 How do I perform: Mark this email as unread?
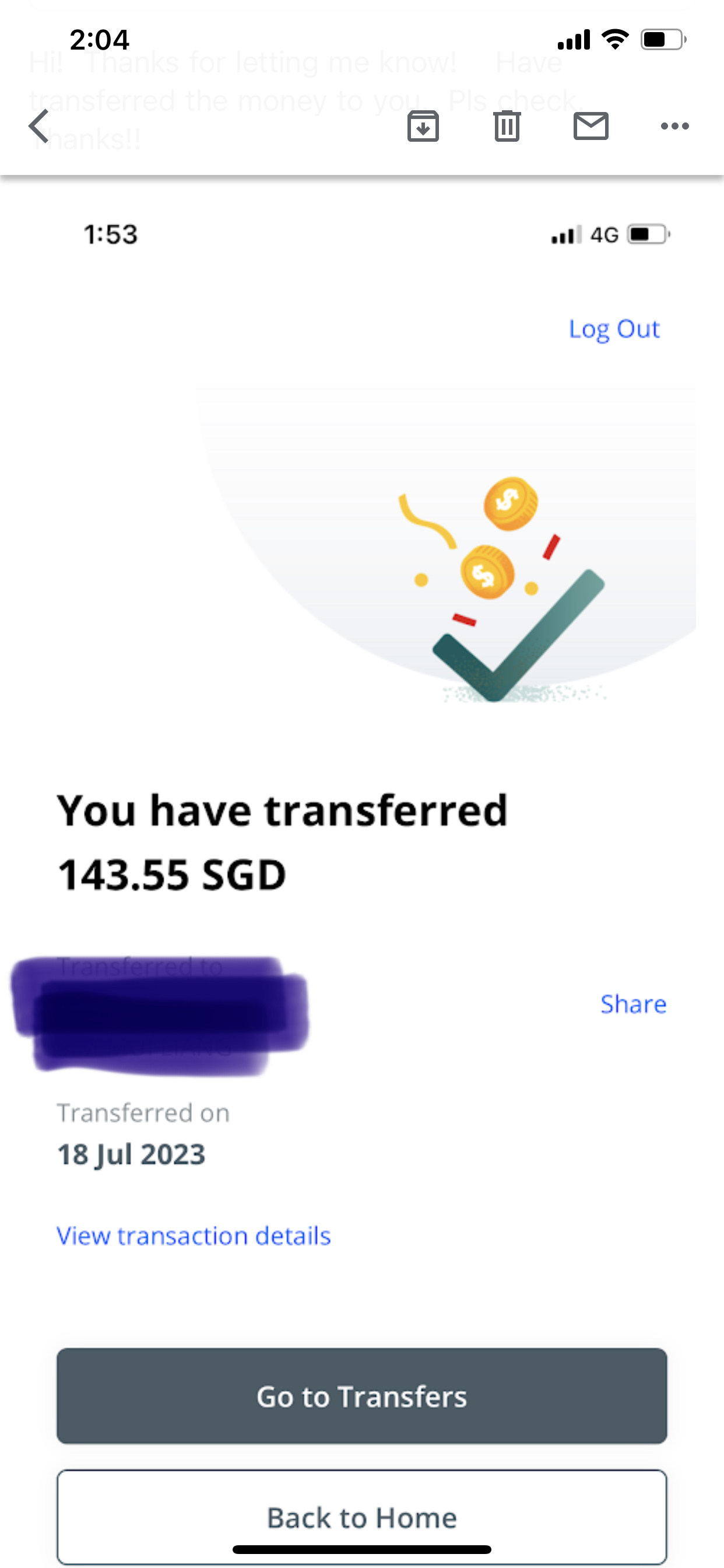tap(591, 126)
